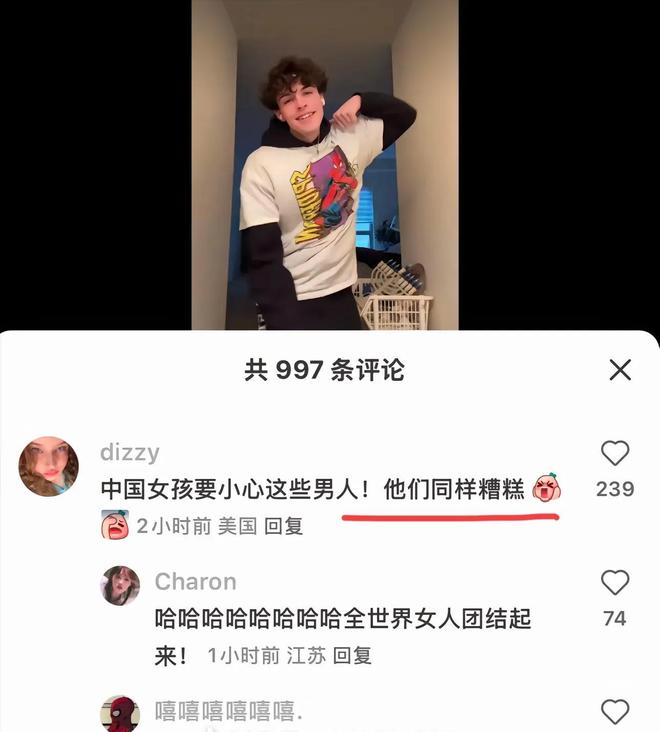Tap the video above the comments
Image resolution: width=660 pixels, height=732 pixels.
325,165
